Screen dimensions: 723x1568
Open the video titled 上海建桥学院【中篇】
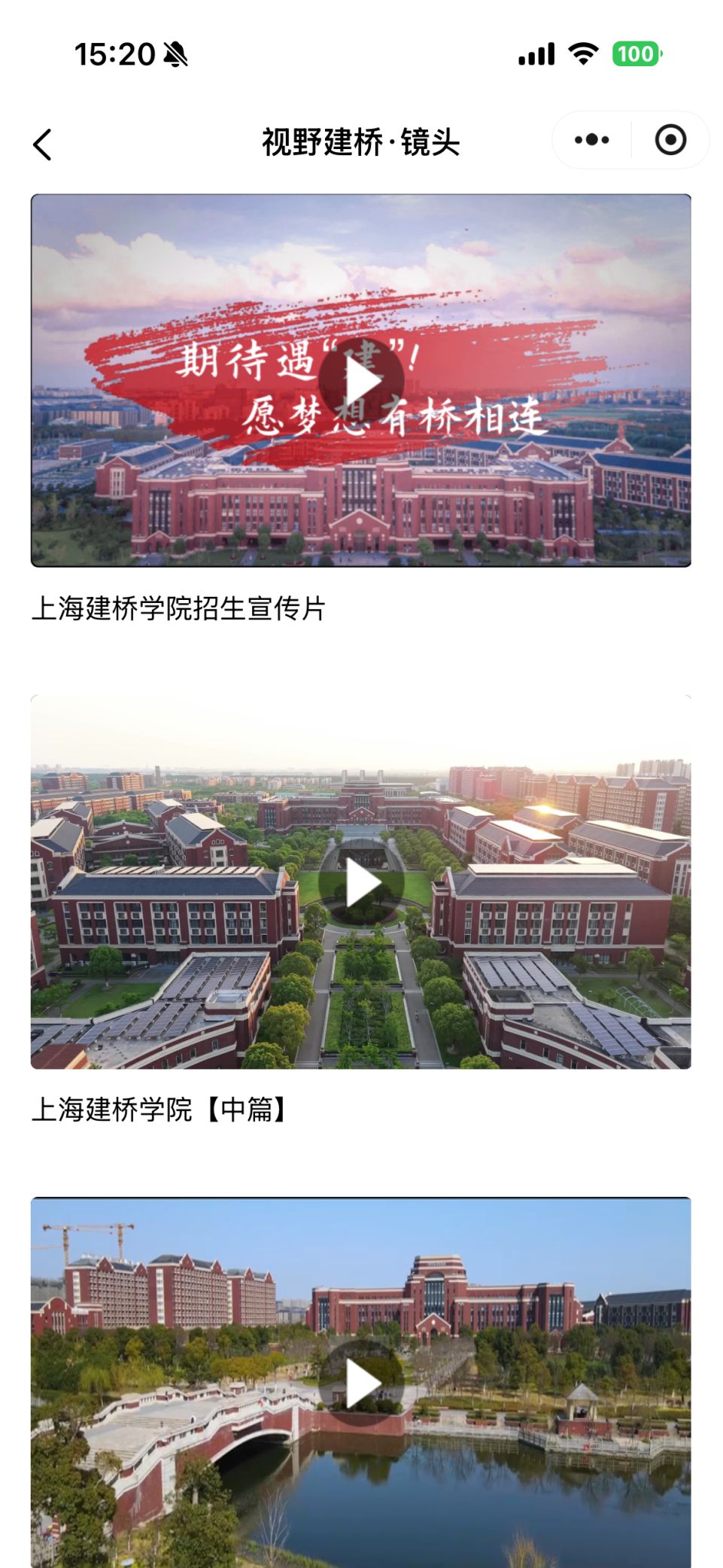click(x=164, y=1108)
